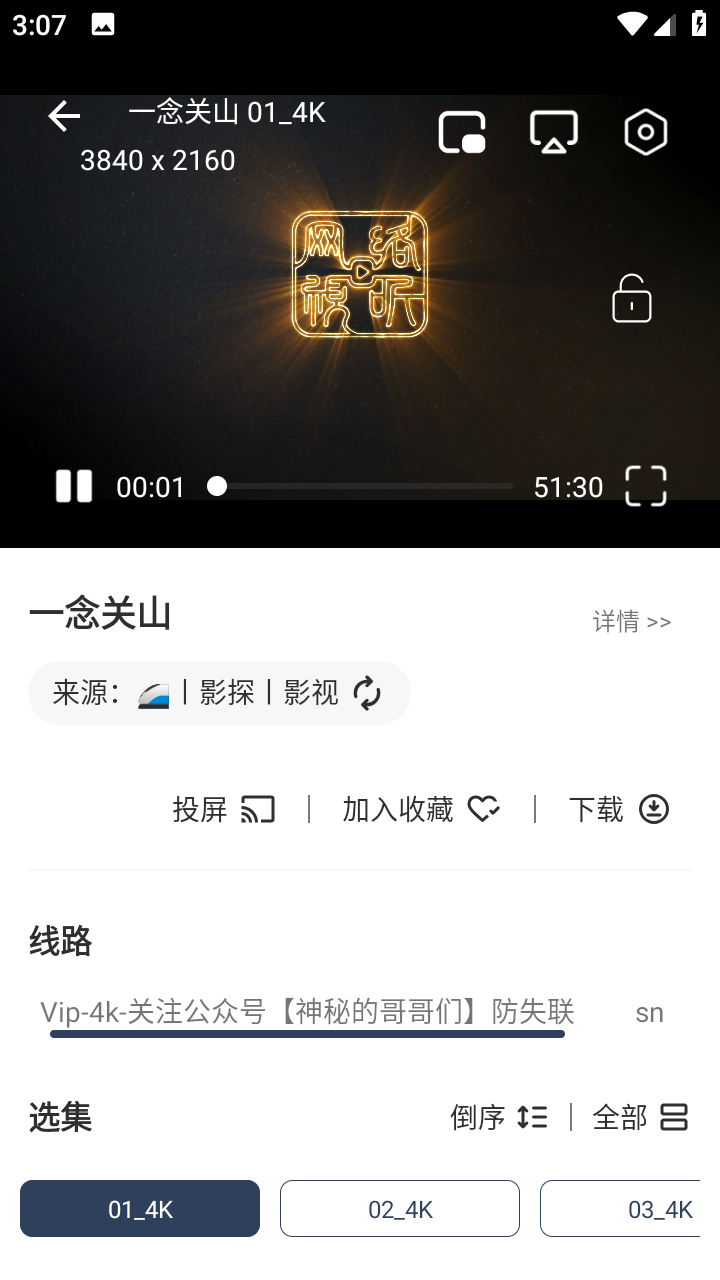The width and height of the screenshot is (720, 1280).
Task: Select episode 03_4K
Action: click(660, 1209)
